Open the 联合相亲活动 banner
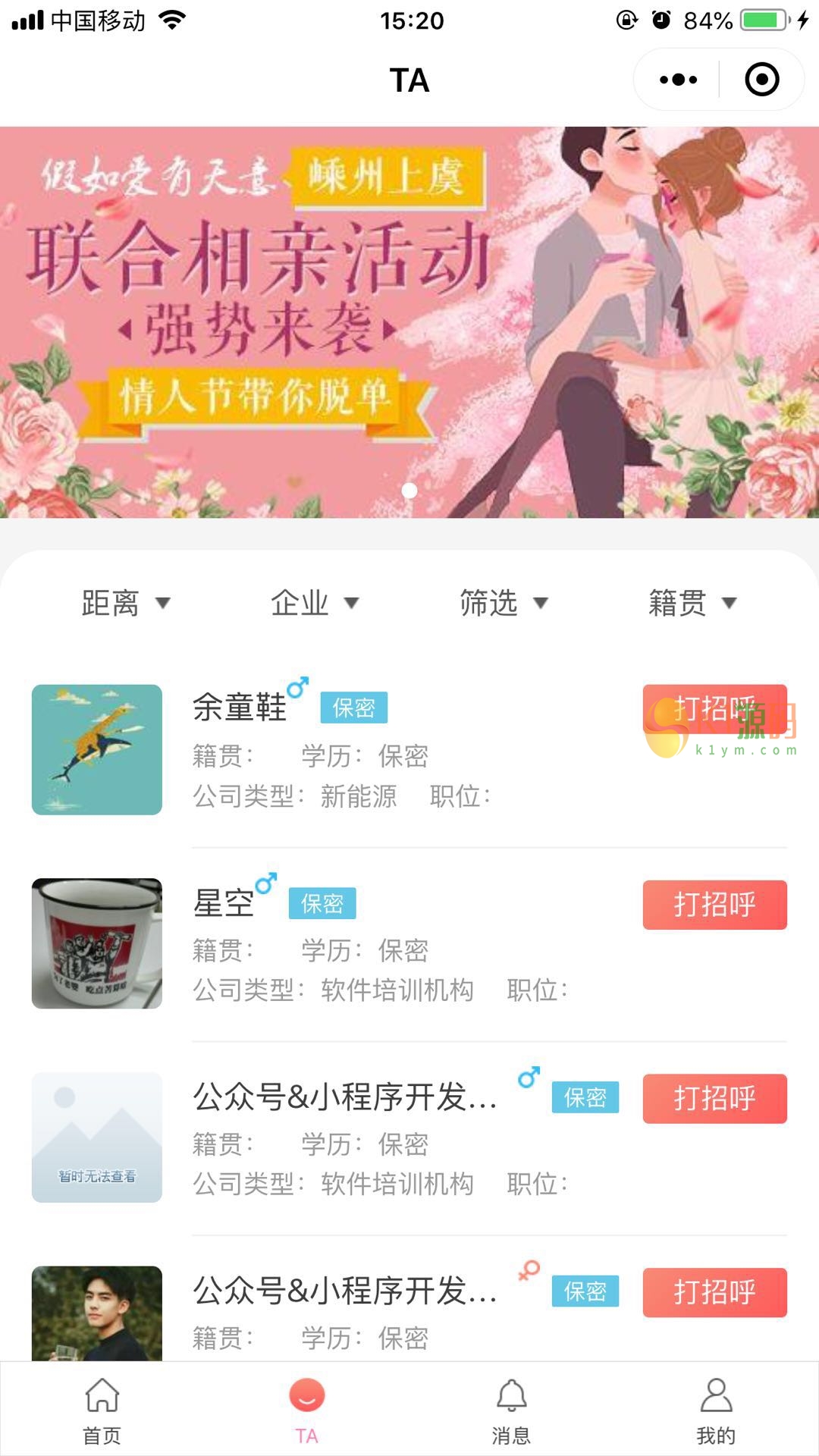This screenshot has height=1456, width=819. (409, 322)
